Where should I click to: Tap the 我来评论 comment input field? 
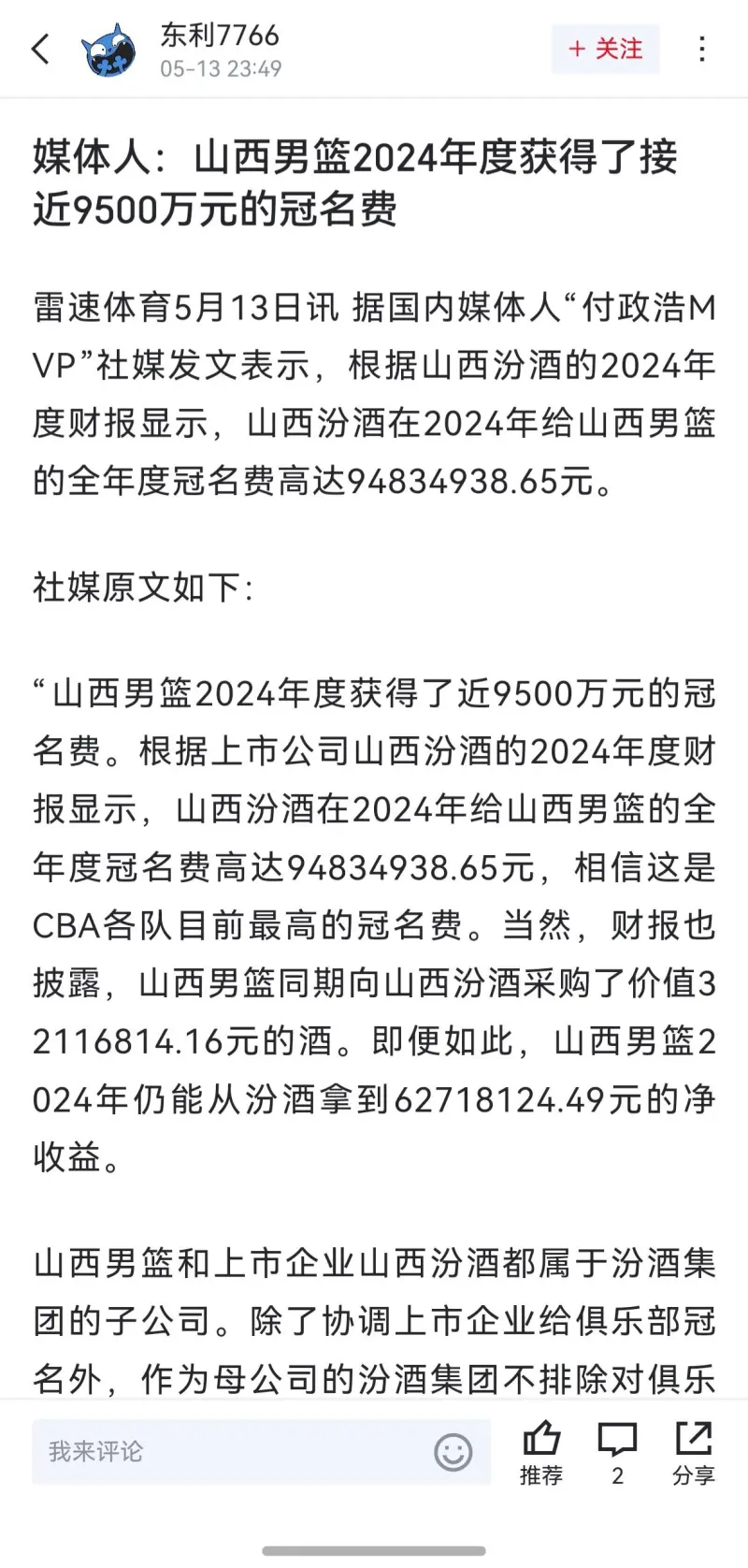click(261, 1451)
